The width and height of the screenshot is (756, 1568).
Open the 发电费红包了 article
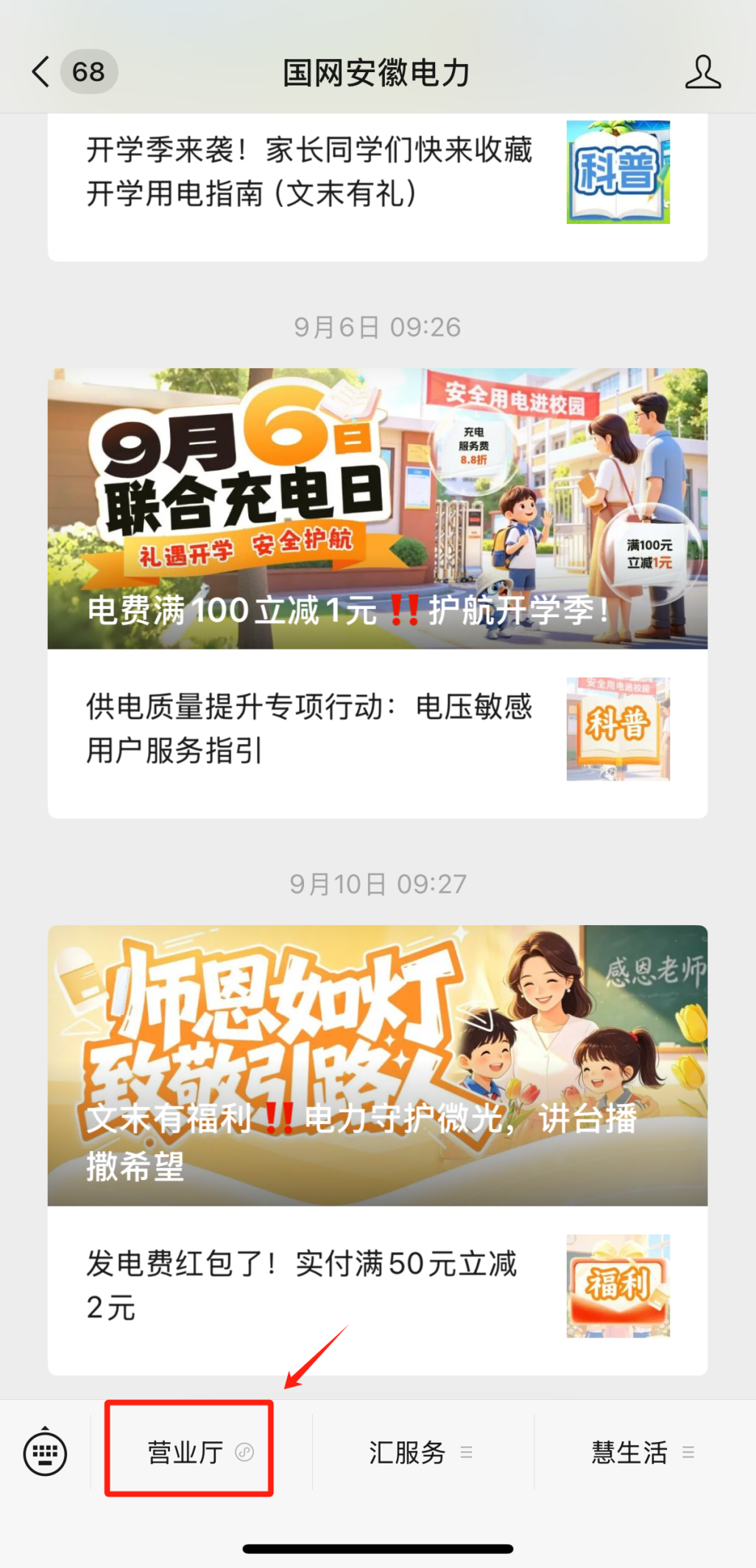point(378,1290)
